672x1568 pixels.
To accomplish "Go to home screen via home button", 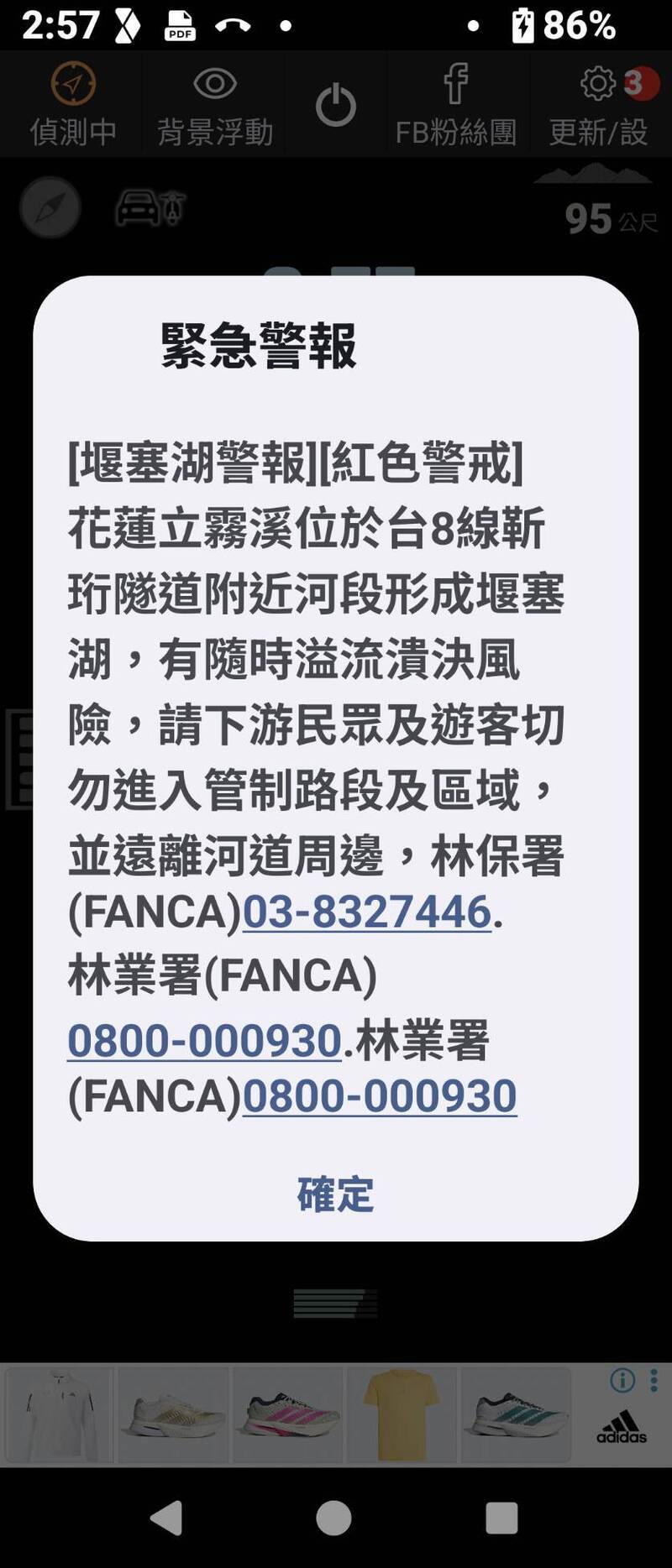I will tap(333, 1518).
